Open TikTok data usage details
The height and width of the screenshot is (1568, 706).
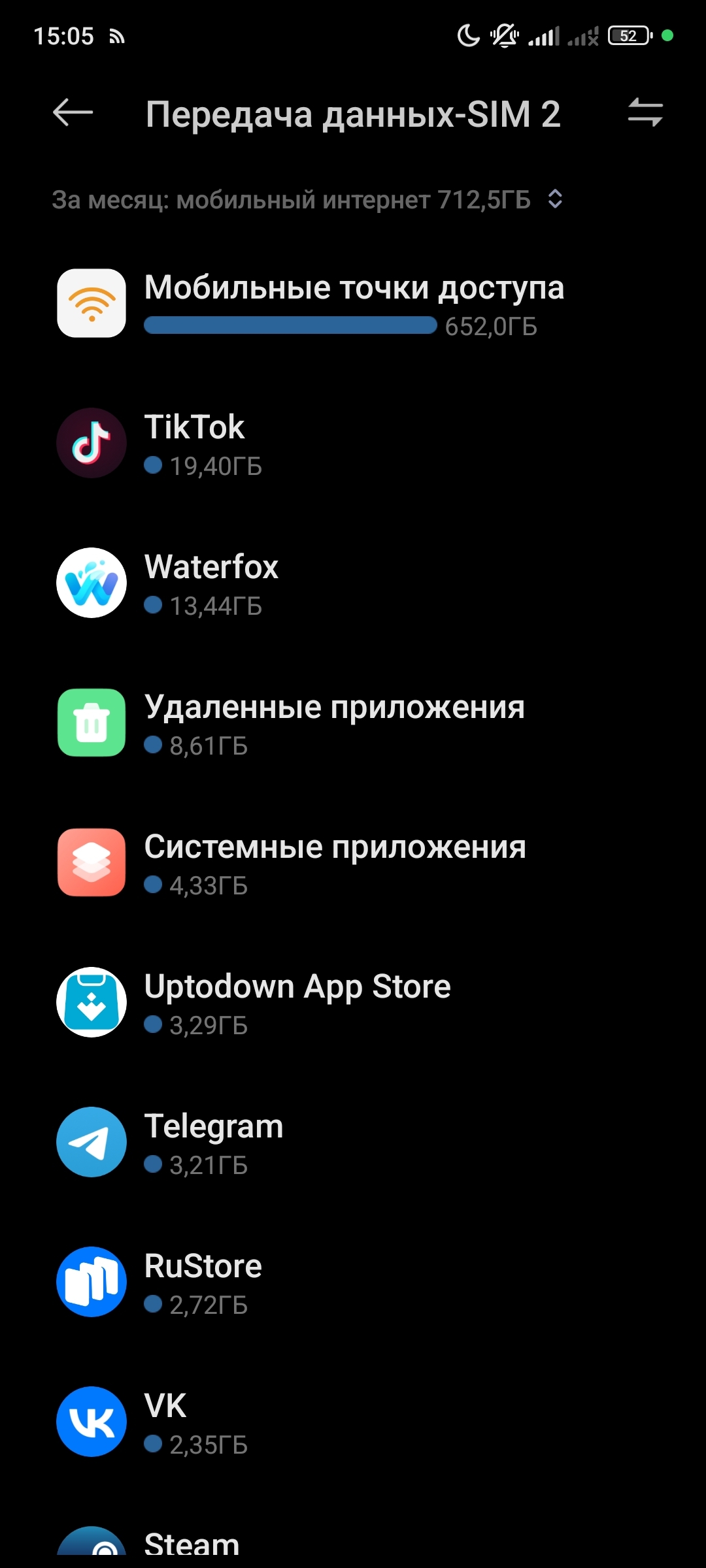(x=353, y=444)
